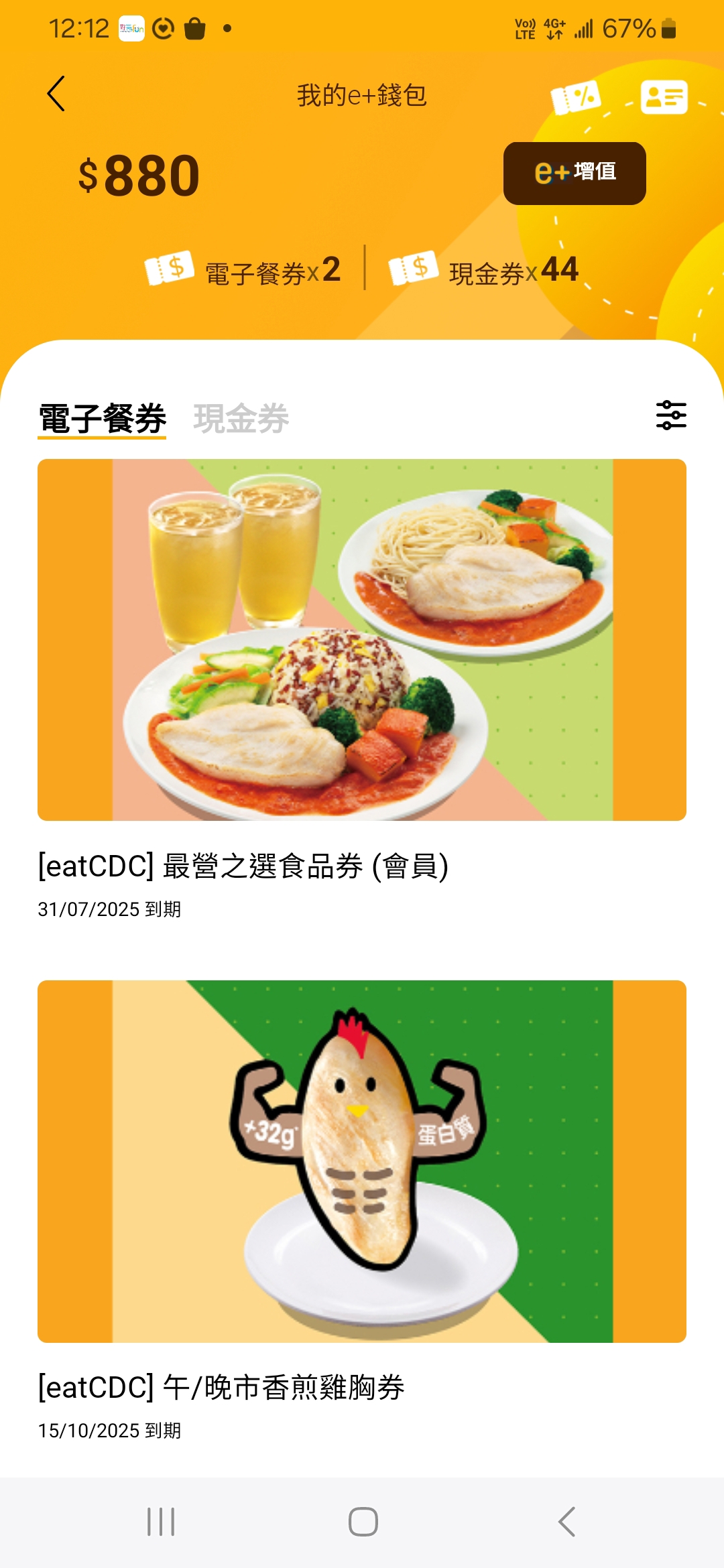This screenshot has height=1568, width=724.
Task: Go back from 我的e+錢包
Action: pyautogui.click(x=56, y=94)
